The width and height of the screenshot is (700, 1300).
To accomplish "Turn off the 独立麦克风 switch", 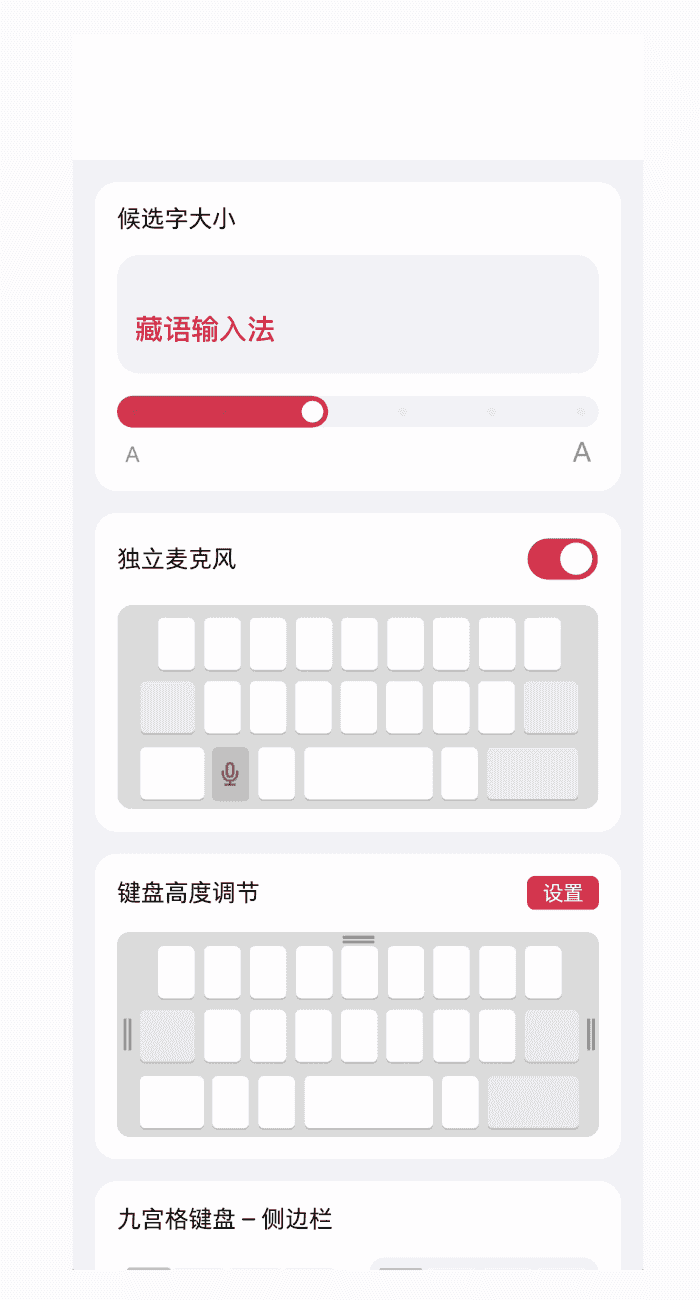I will point(562,559).
